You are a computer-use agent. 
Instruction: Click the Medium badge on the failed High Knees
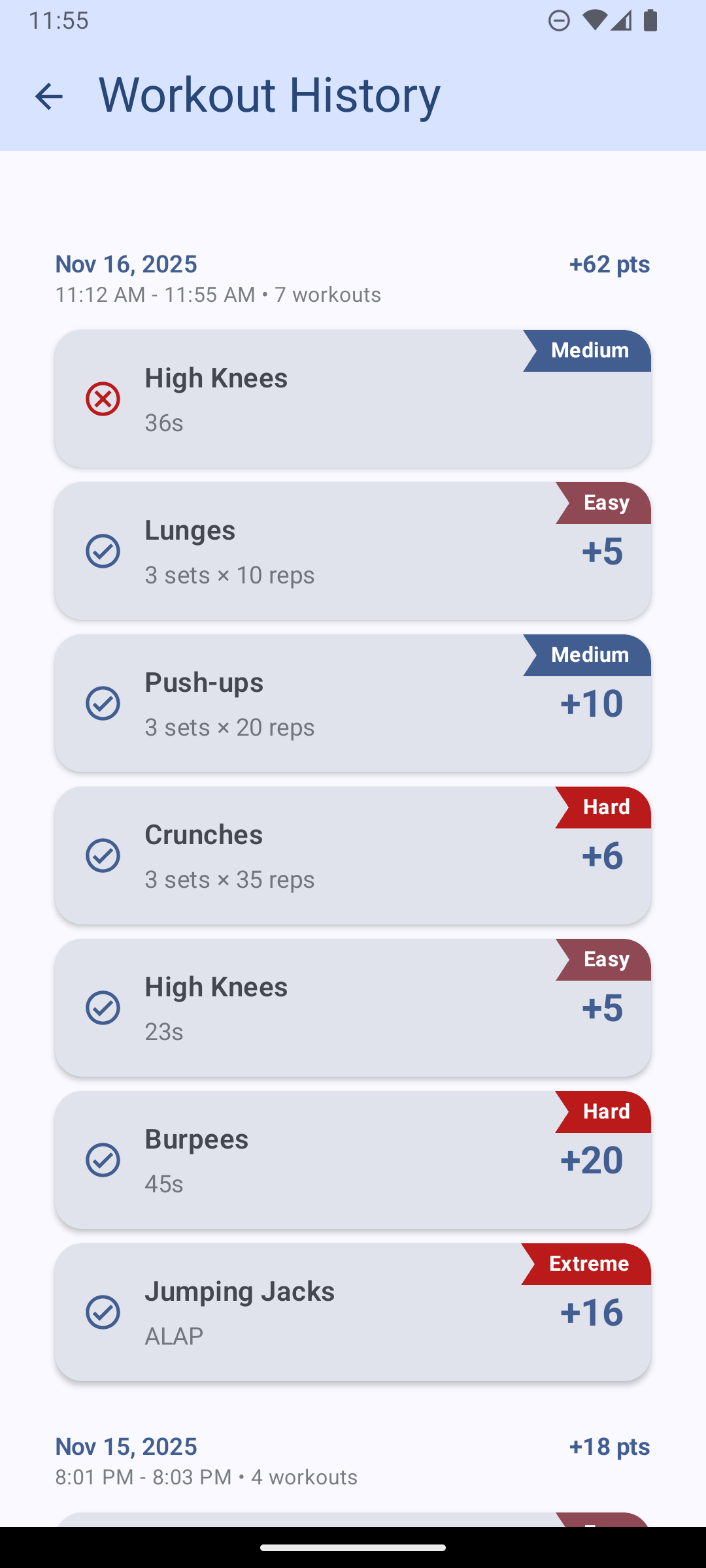point(588,350)
